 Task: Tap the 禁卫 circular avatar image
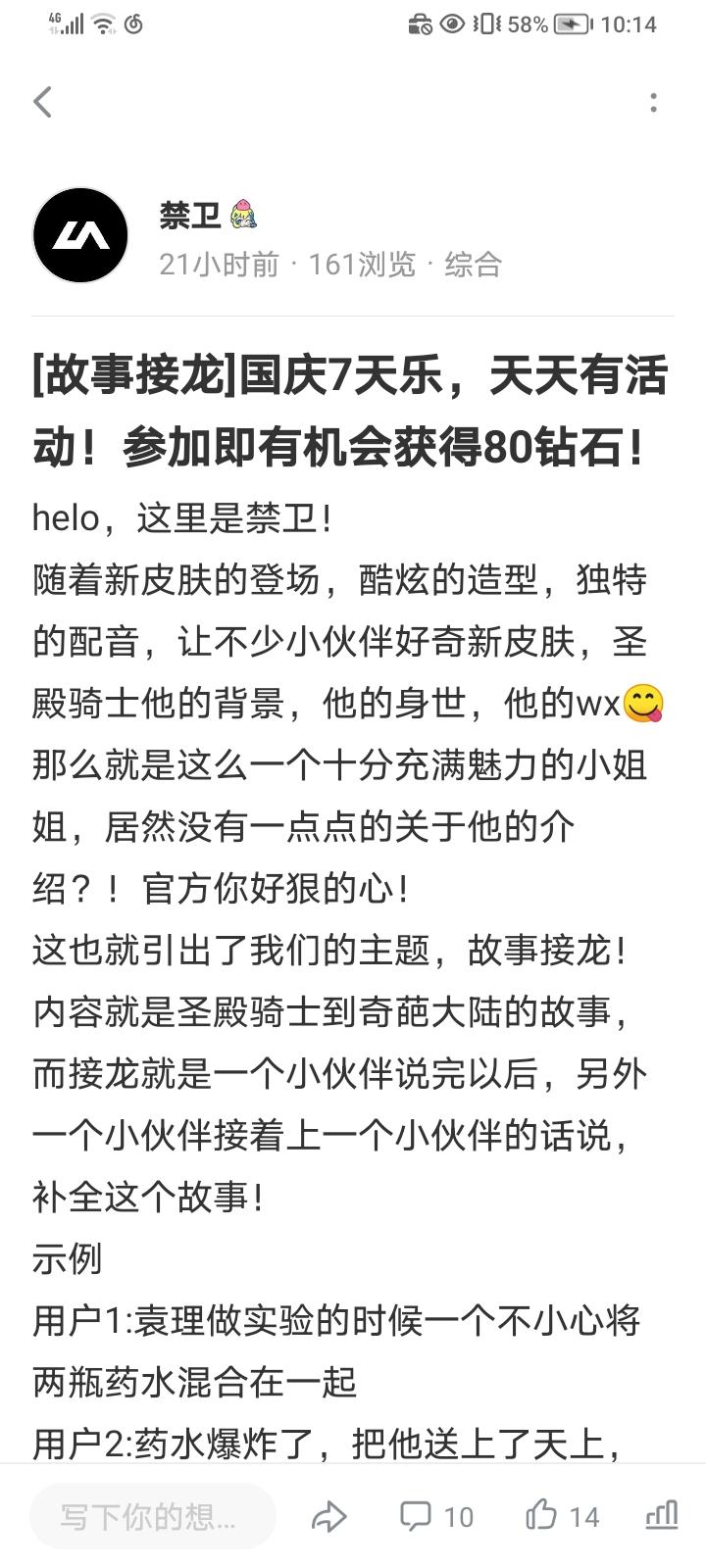80,234
